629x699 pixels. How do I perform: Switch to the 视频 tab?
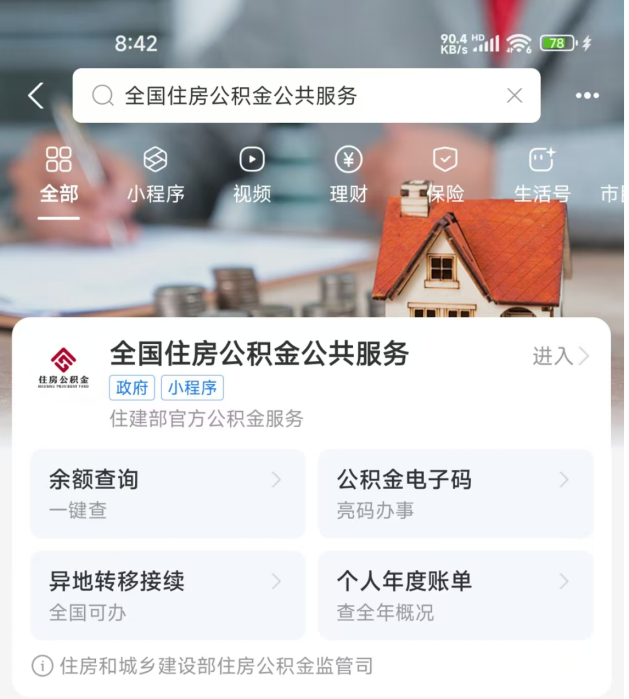point(252,175)
